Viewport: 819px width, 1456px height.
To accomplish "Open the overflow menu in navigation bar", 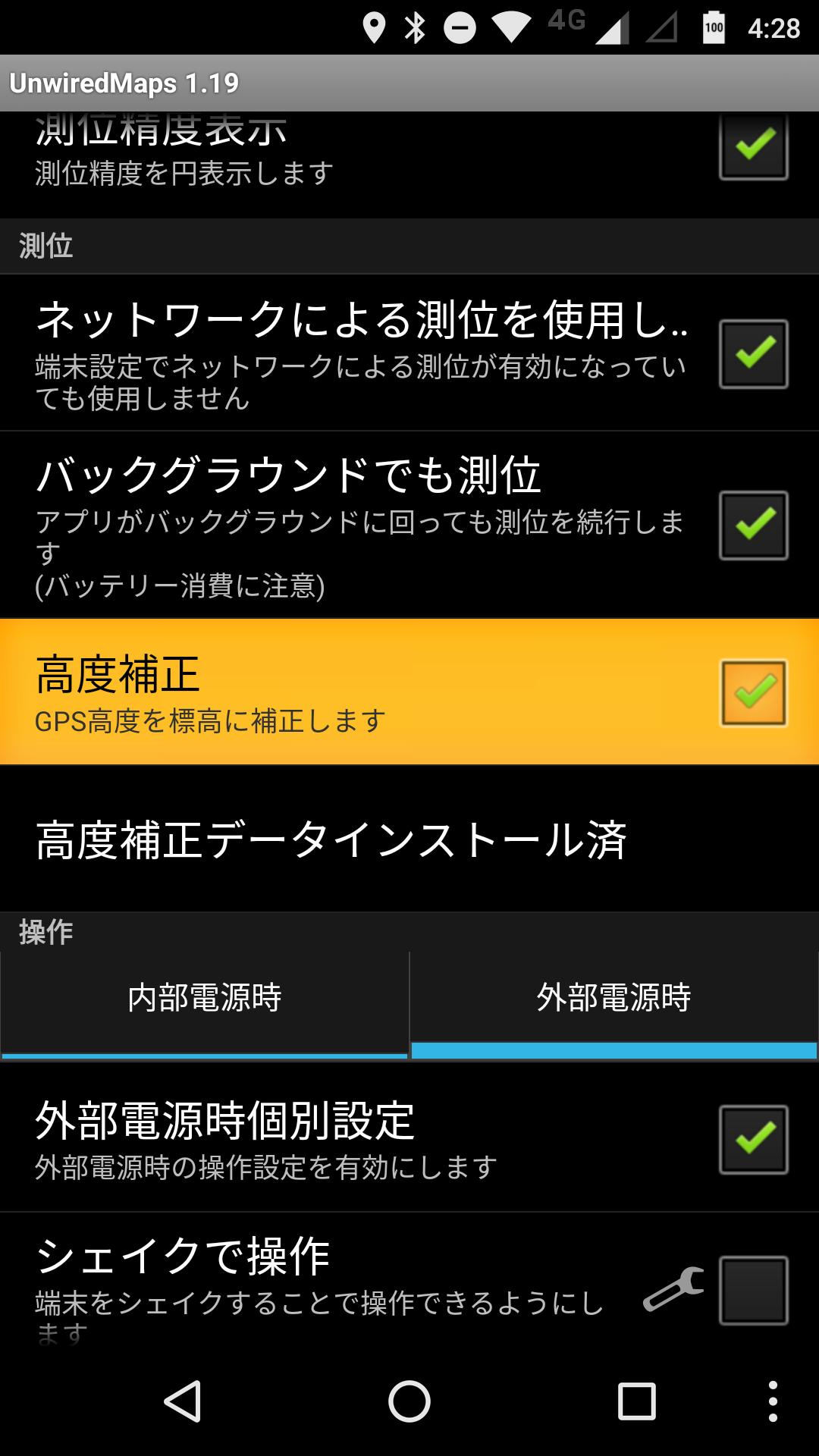I will pyautogui.click(x=772, y=1401).
